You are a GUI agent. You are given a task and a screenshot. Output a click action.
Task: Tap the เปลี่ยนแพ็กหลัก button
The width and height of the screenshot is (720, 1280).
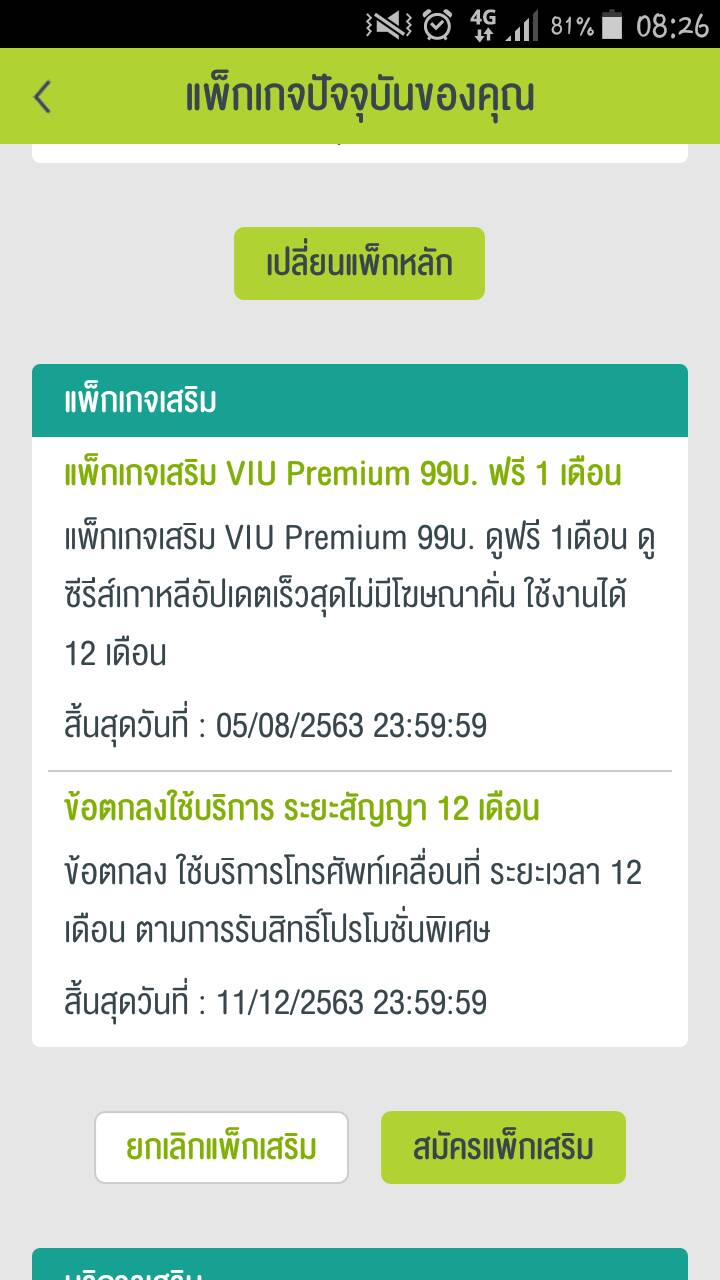click(x=359, y=263)
